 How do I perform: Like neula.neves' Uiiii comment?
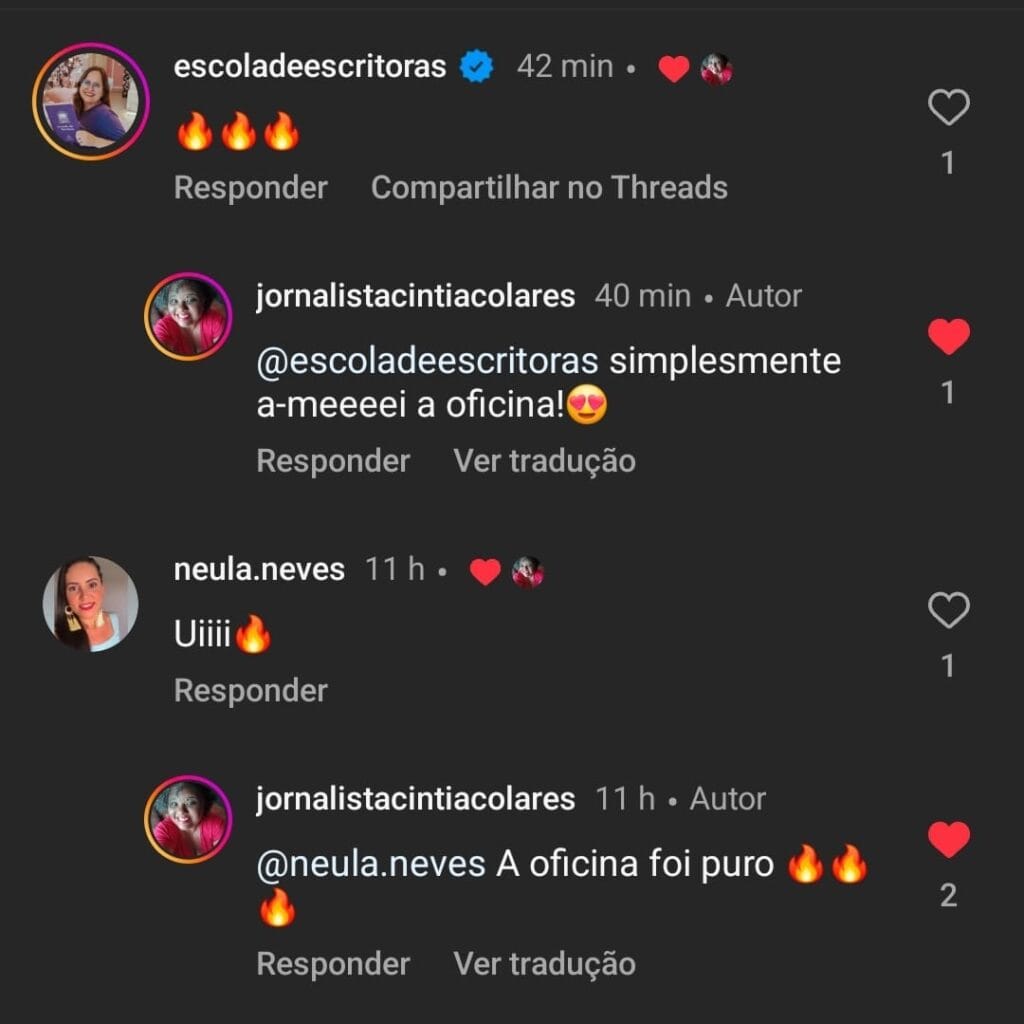click(x=948, y=611)
